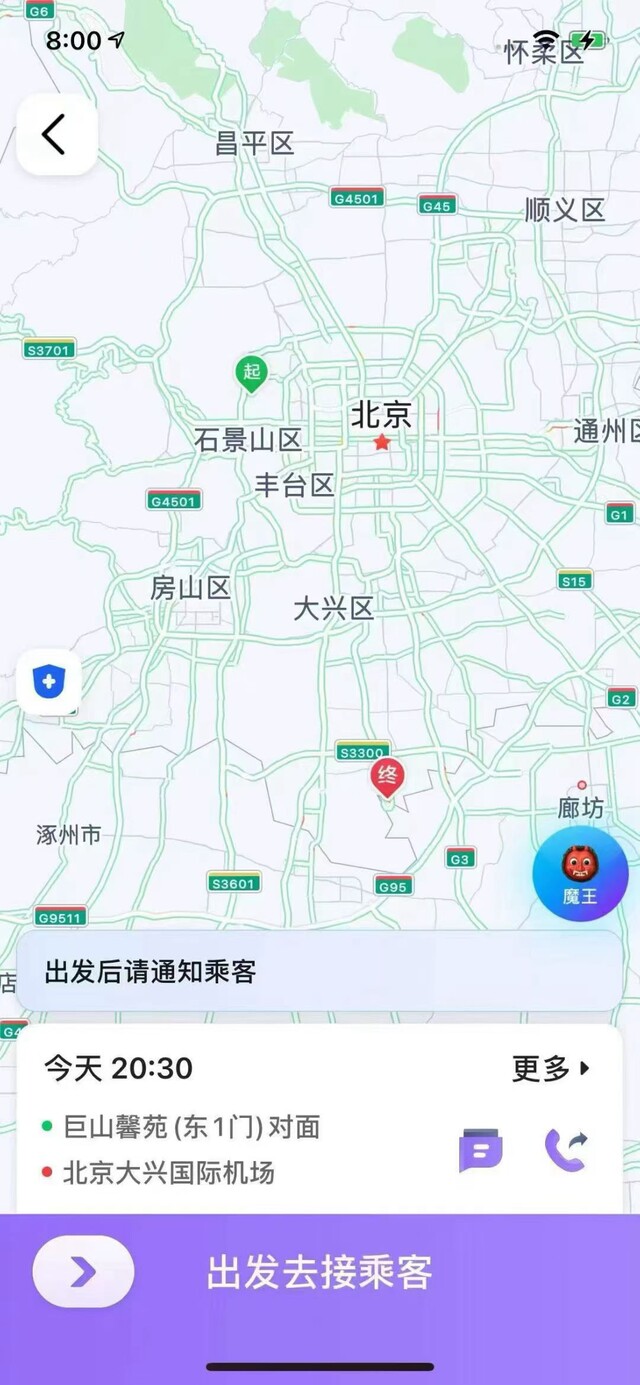640x1385 pixels.
Task: Tap 出发去接乘客 to start pickup
Action: 320,1272
